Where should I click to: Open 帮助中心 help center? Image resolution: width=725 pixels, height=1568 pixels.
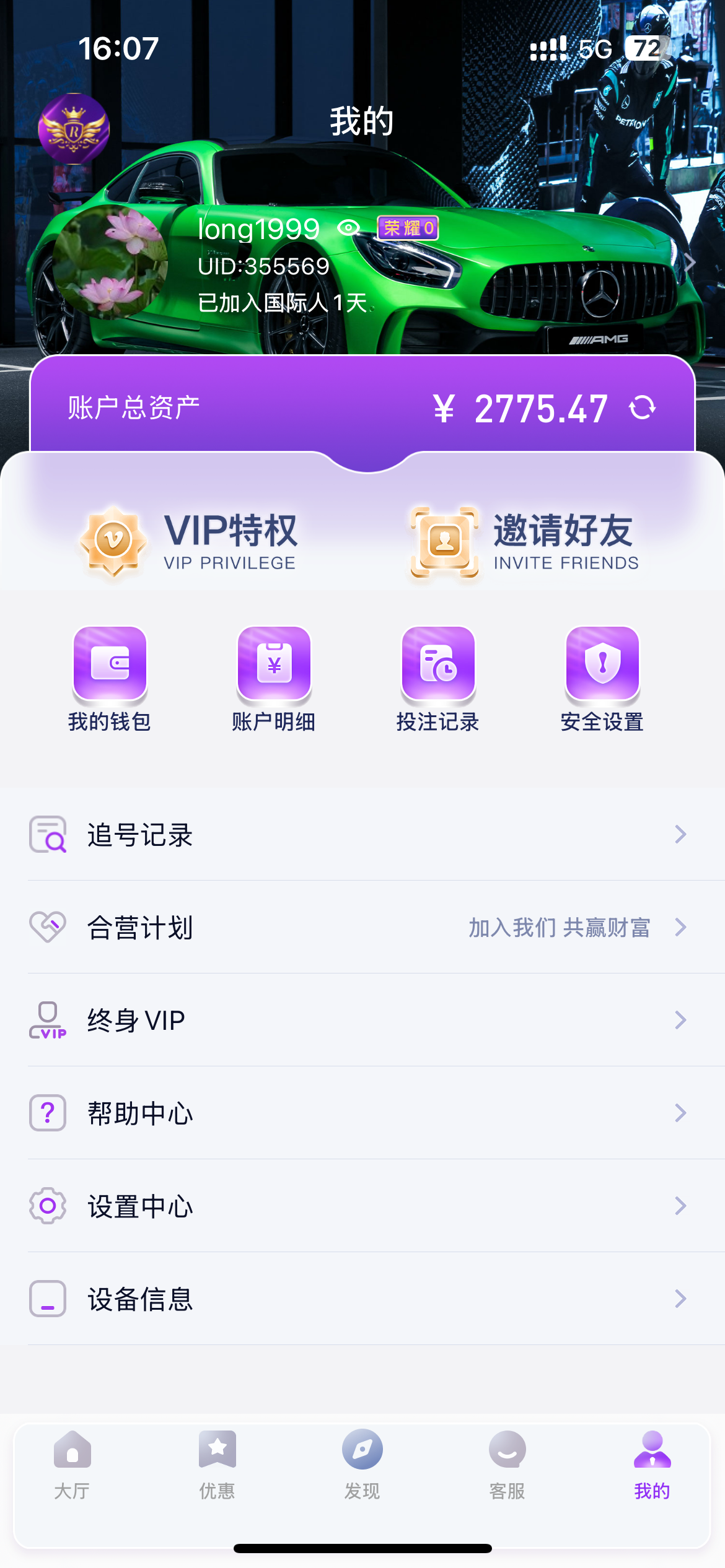tap(362, 1113)
